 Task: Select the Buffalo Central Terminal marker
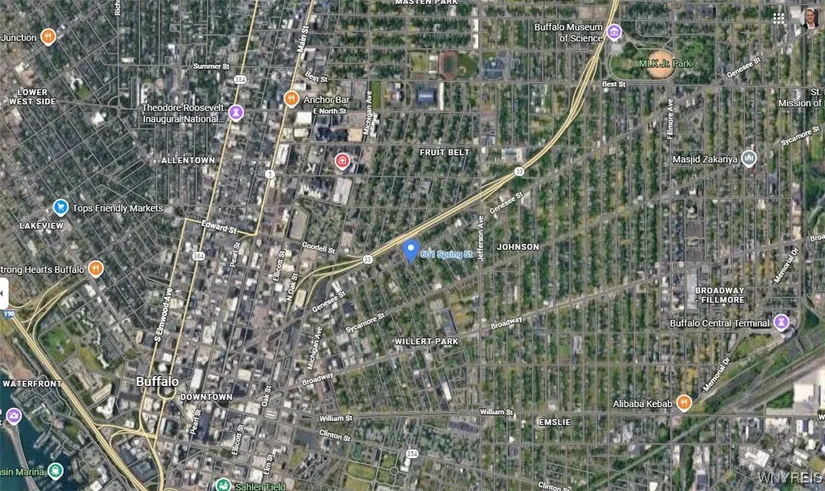pyautogui.click(x=782, y=322)
